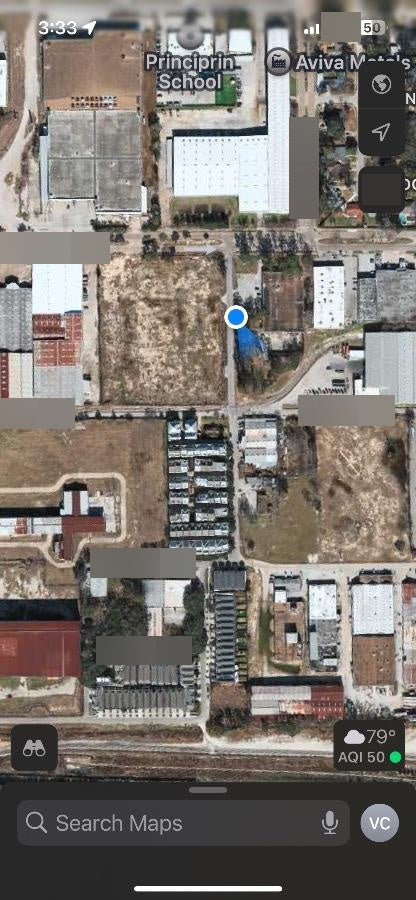Tap the blue current location dot
Screen dimensions: 416x900
[236, 317]
